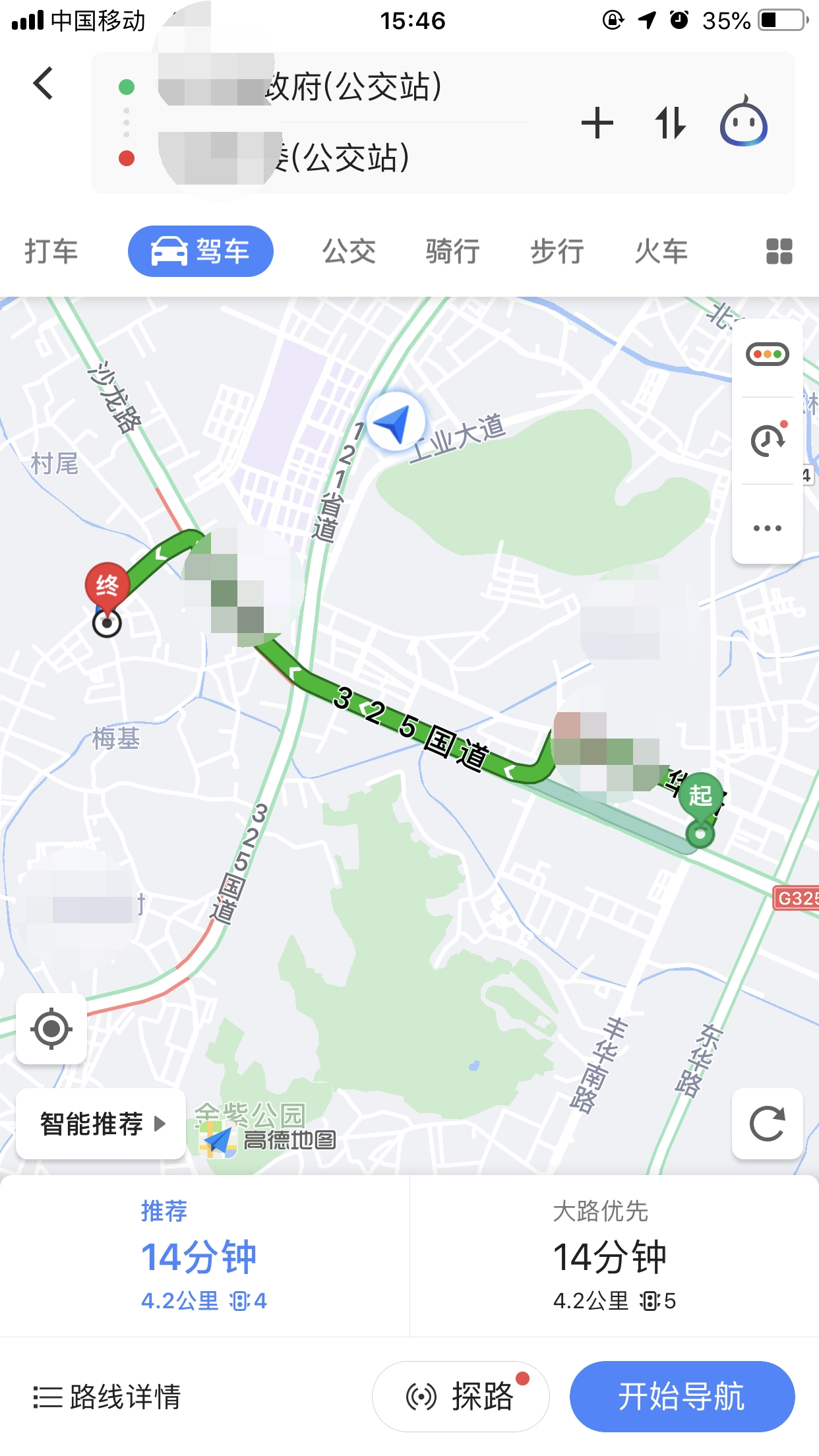Refresh the route with reload icon
The height and width of the screenshot is (1456, 819).
tap(767, 1123)
